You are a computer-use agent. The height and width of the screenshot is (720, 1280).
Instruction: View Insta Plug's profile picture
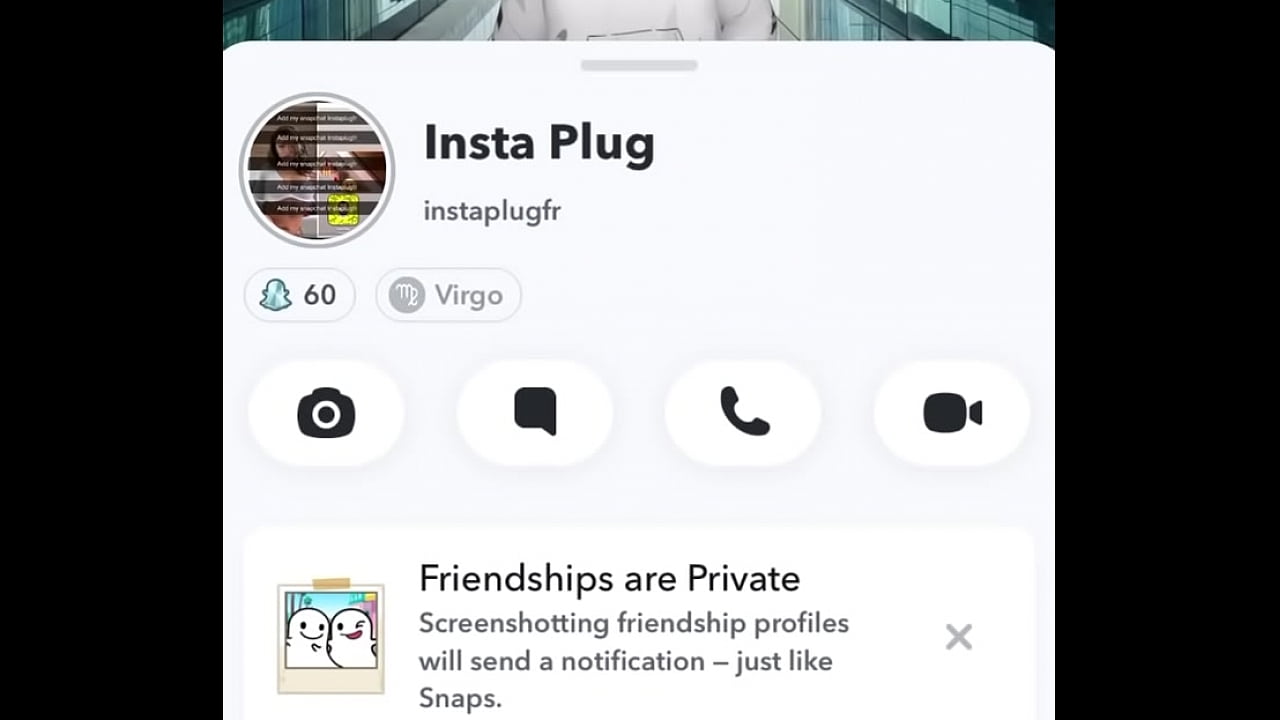pyautogui.click(x=317, y=170)
